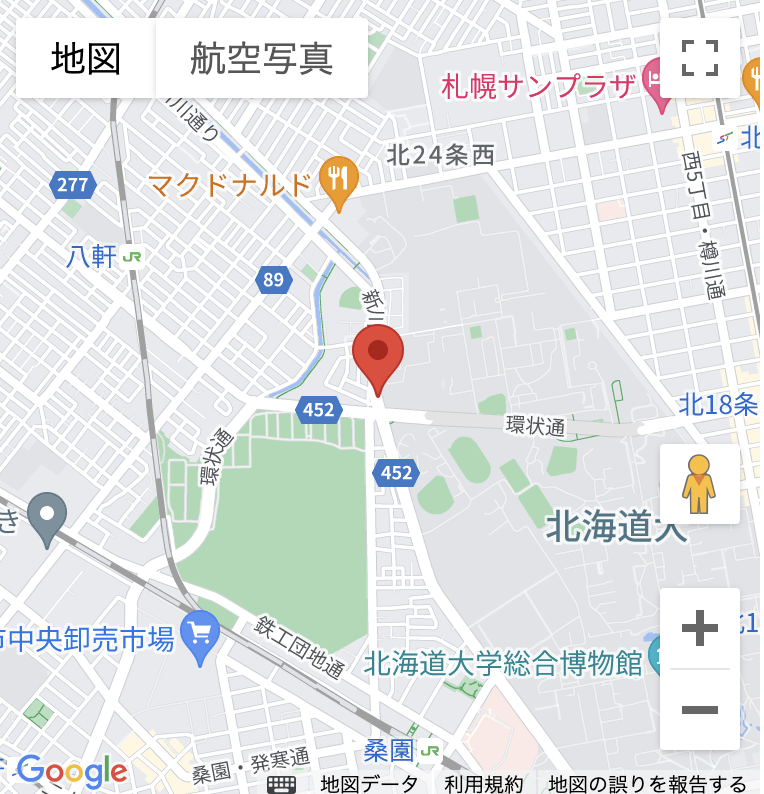The height and width of the screenshot is (794, 764).
Task: Select the Street View pegman
Action: 699,485
